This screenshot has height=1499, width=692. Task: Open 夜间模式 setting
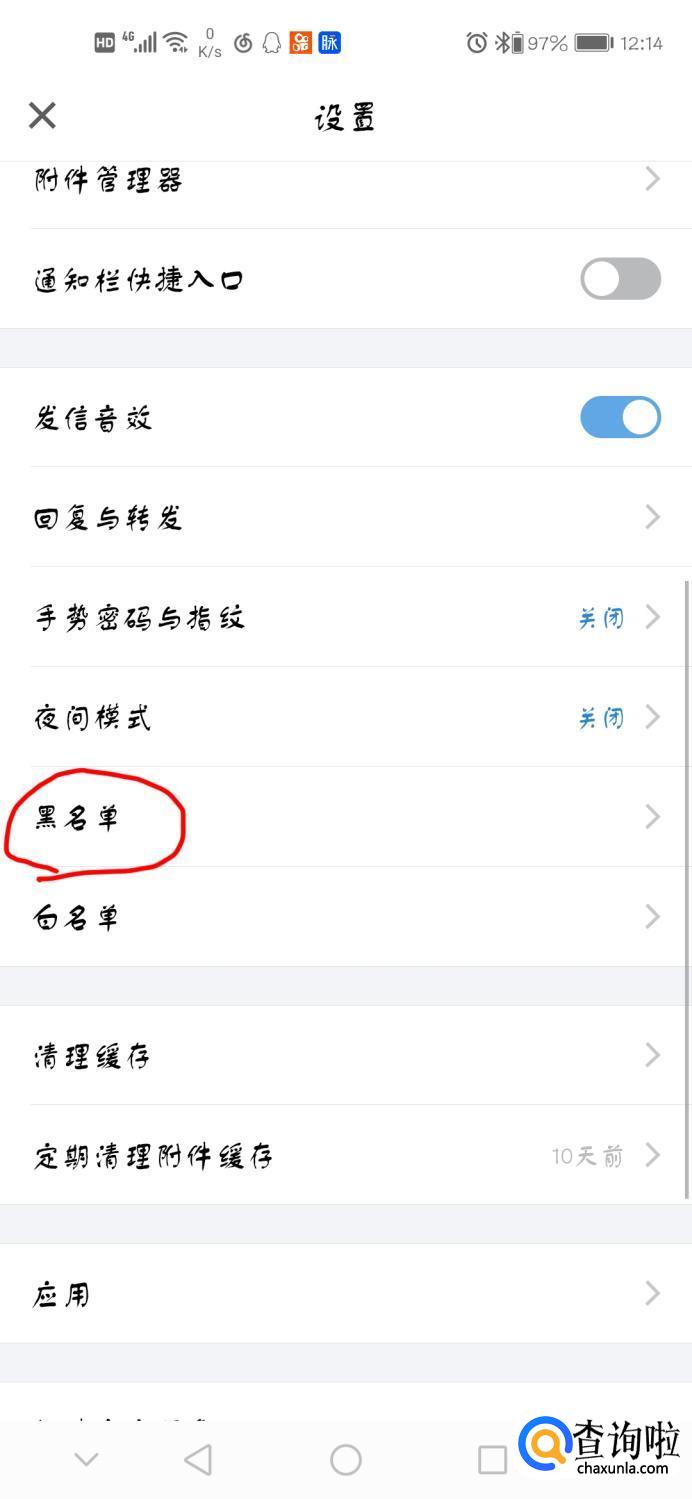point(346,717)
